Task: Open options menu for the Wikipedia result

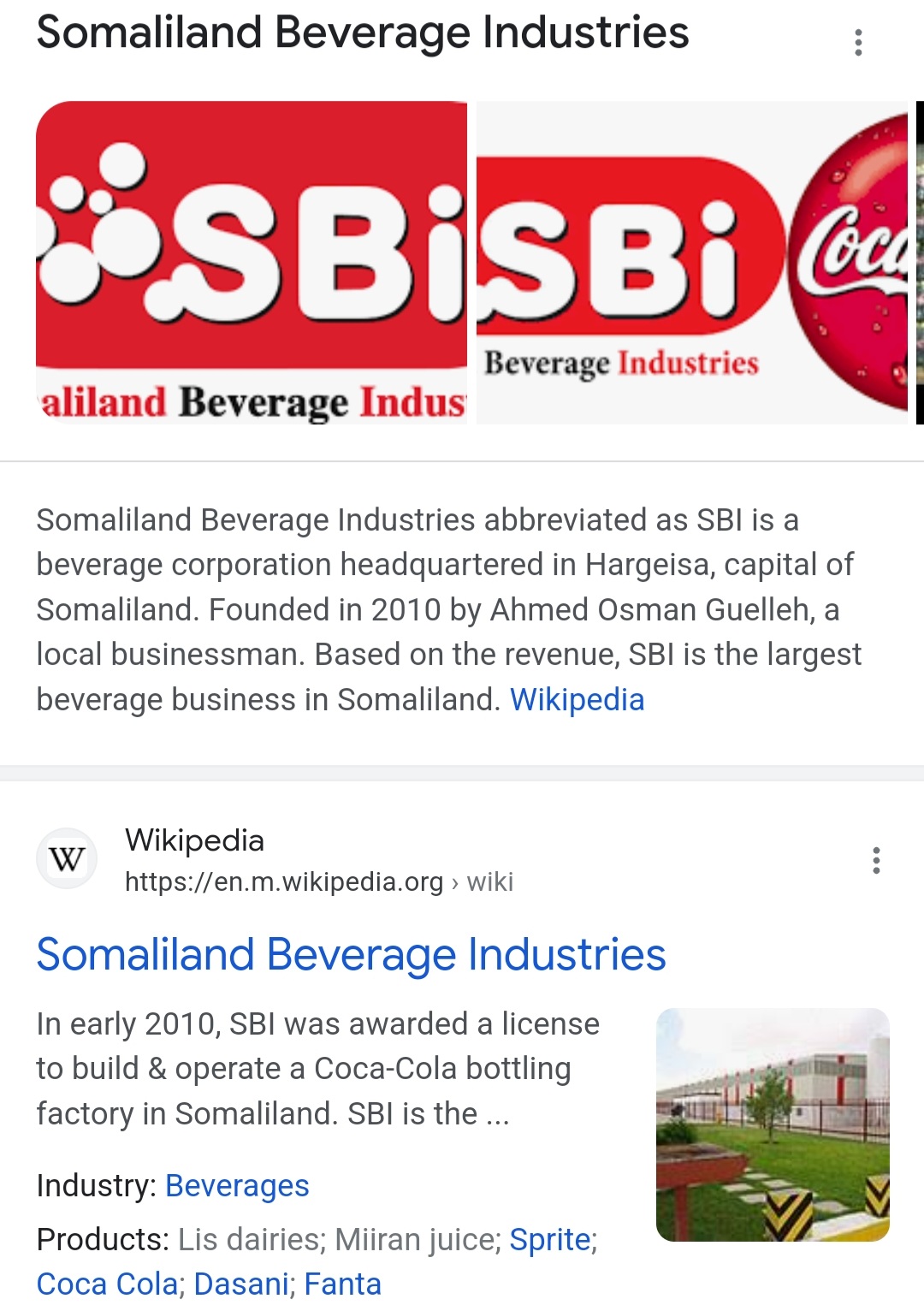Action: [876, 860]
